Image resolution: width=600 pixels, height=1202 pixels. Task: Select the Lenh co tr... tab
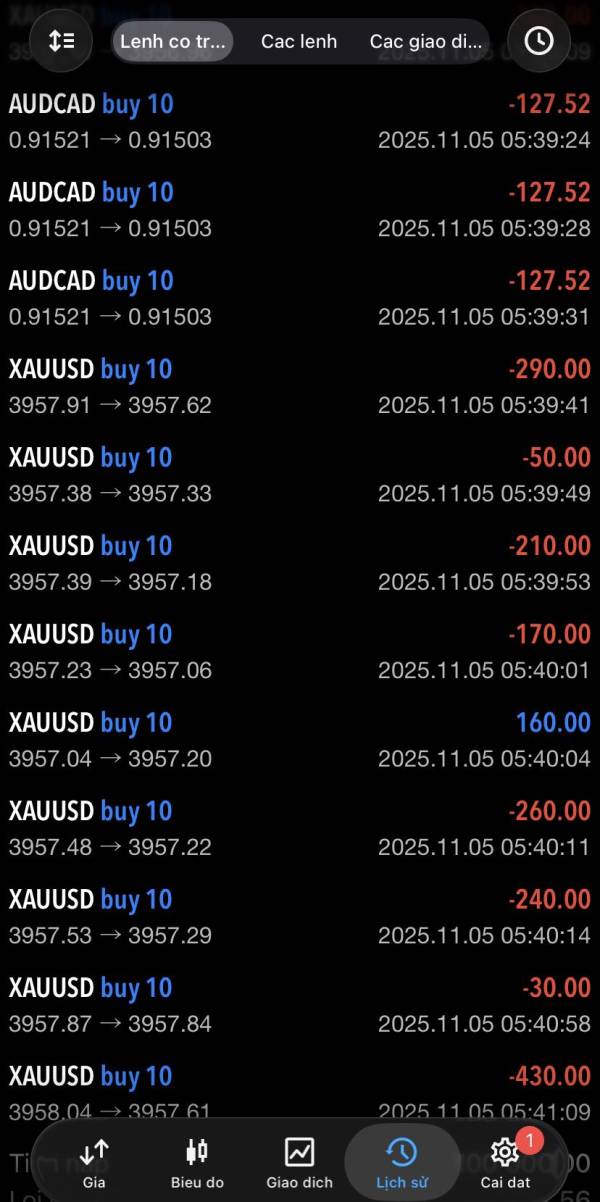(x=174, y=42)
